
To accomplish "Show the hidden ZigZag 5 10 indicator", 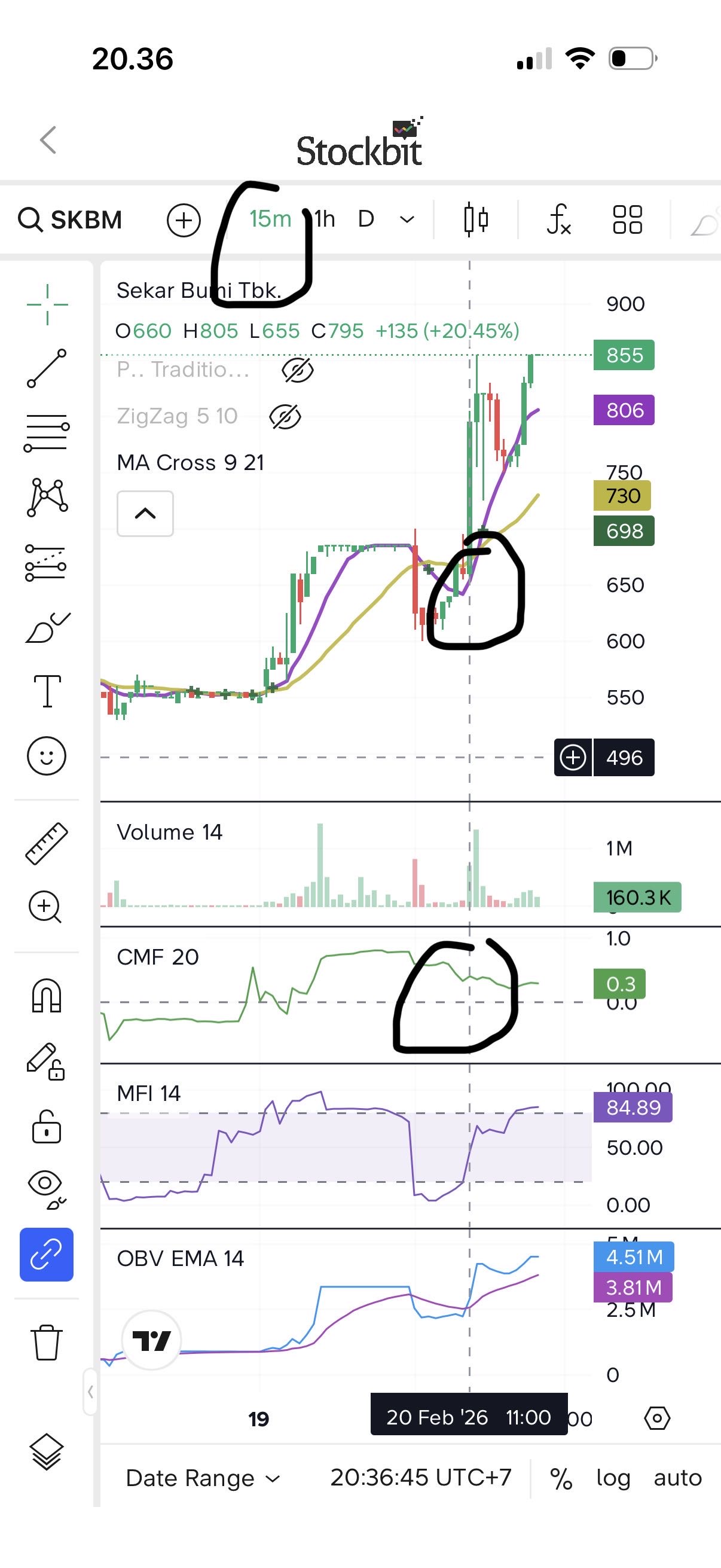I will click(x=285, y=417).
